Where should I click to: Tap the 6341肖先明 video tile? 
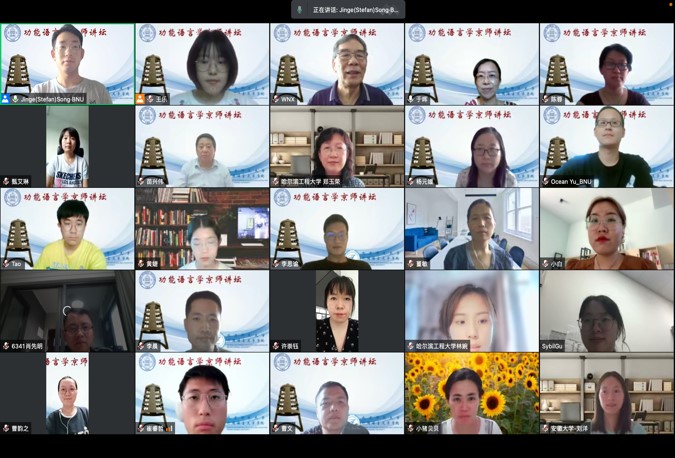tap(67, 310)
